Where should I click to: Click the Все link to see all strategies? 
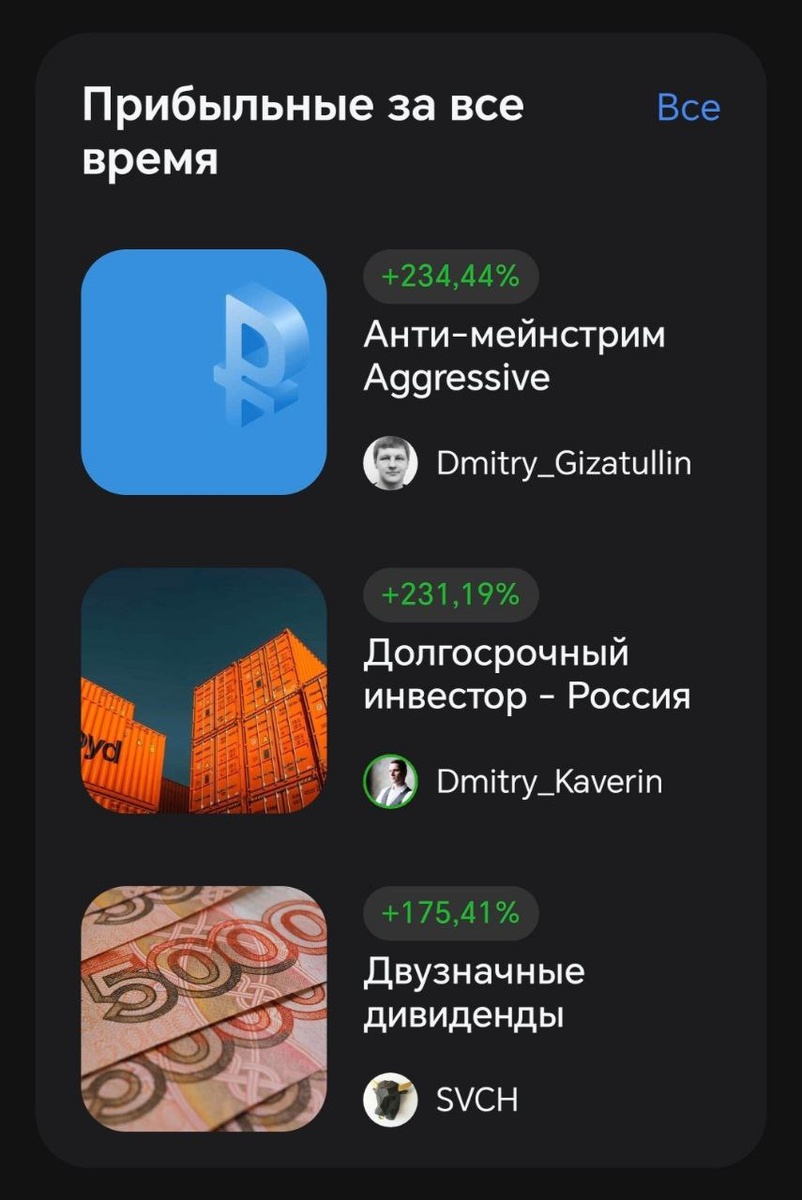[x=687, y=107]
